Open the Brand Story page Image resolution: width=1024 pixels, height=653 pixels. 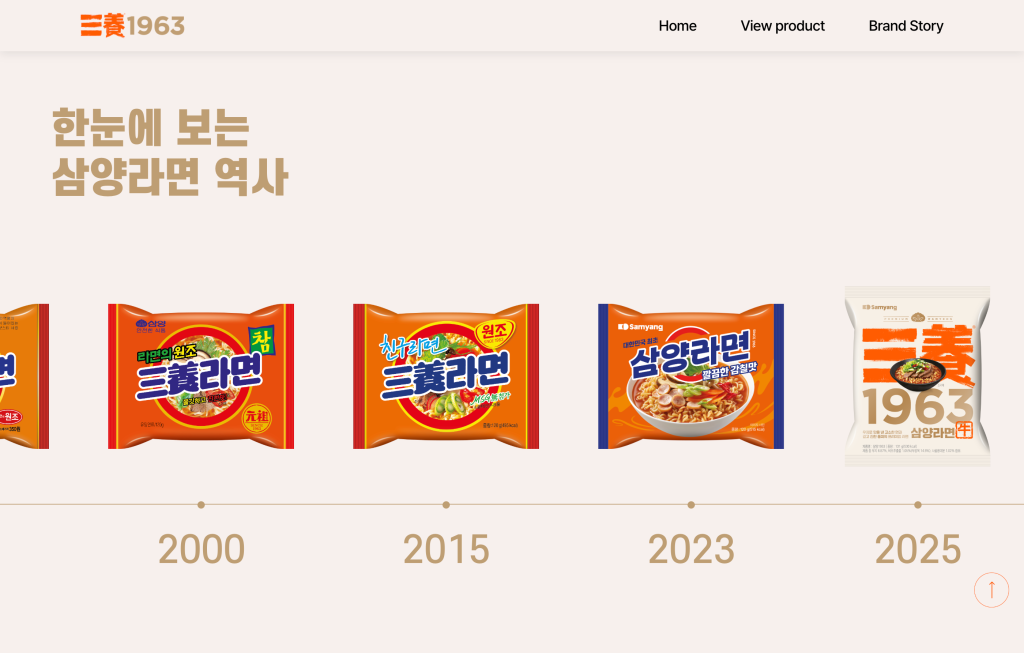905,26
